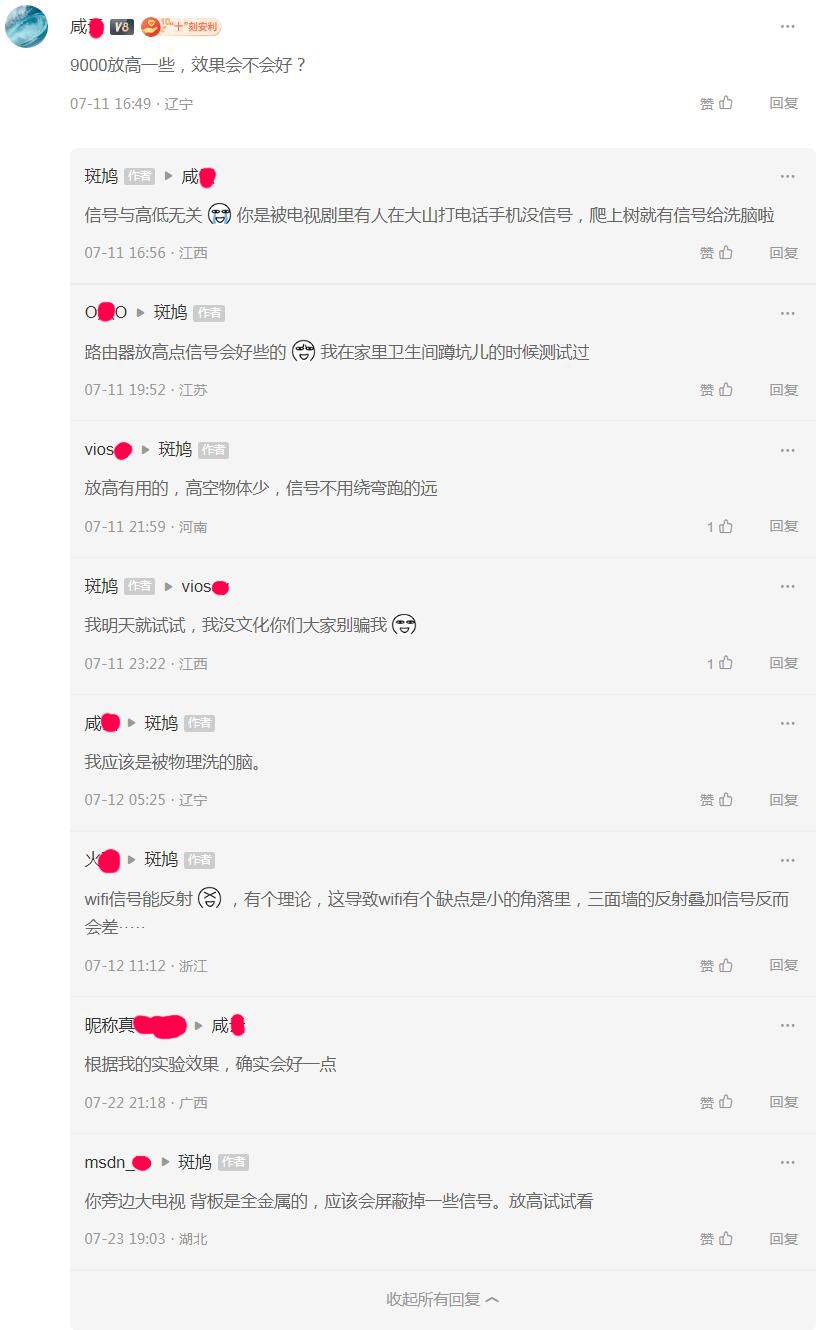Like the 我明天就试试 reply
The height and width of the screenshot is (1330, 818).
[720, 663]
